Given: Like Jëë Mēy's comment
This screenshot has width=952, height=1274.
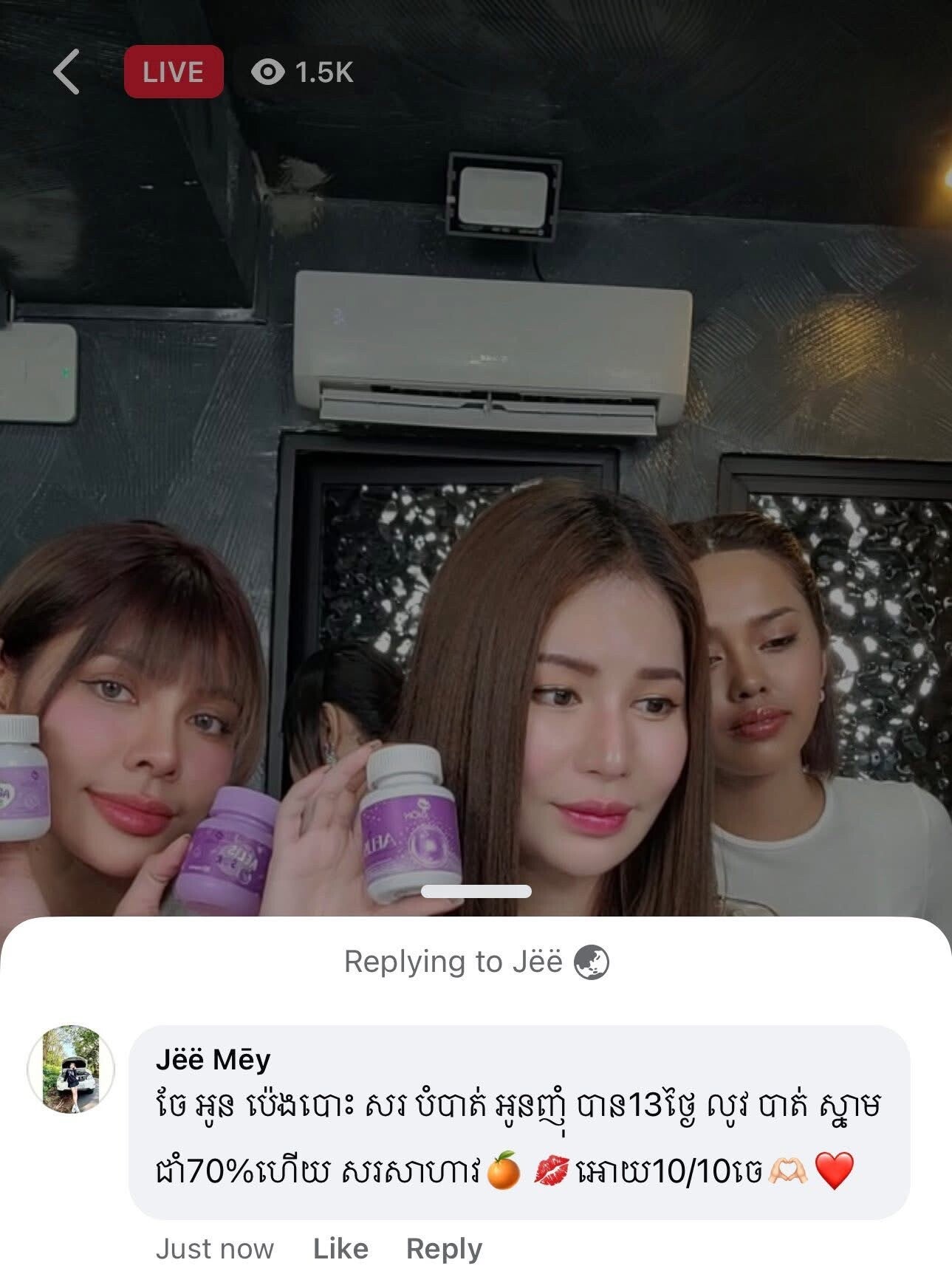Looking at the screenshot, I should tap(340, 1248).
